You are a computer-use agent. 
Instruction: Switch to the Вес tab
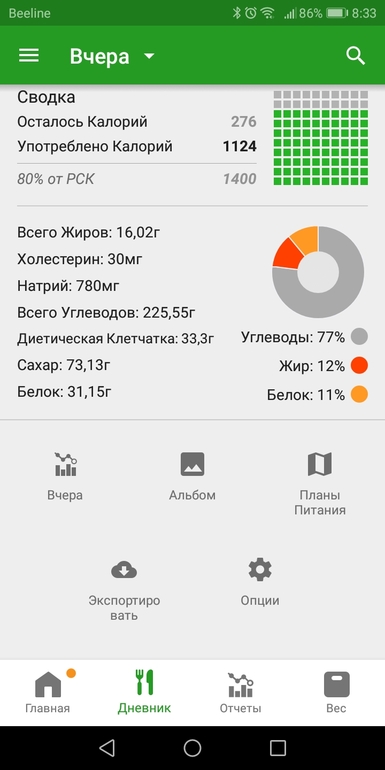coord(336,692)
